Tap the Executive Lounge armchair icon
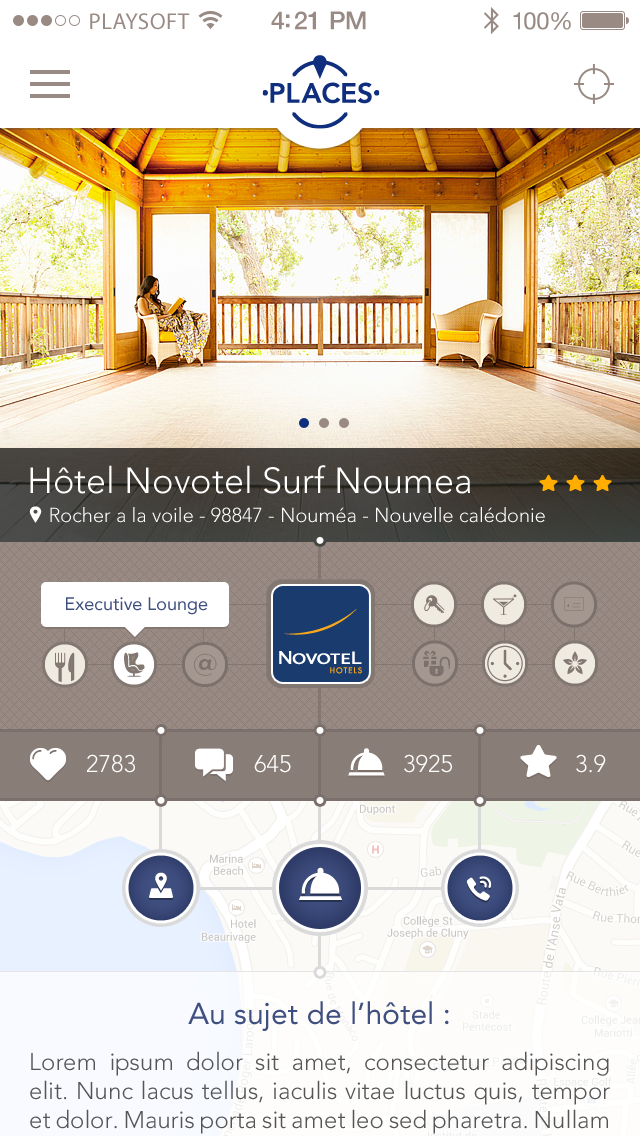Viewport: 640px width, 1136px height. (134, 664)
